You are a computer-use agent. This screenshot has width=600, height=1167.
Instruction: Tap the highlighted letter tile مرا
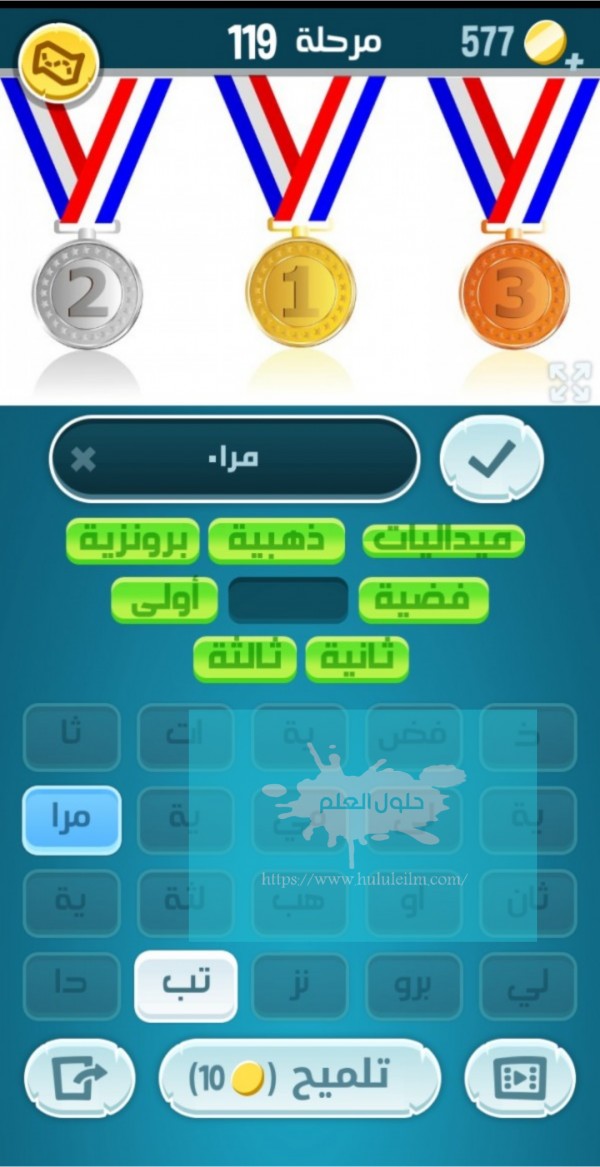coord(71,819)
